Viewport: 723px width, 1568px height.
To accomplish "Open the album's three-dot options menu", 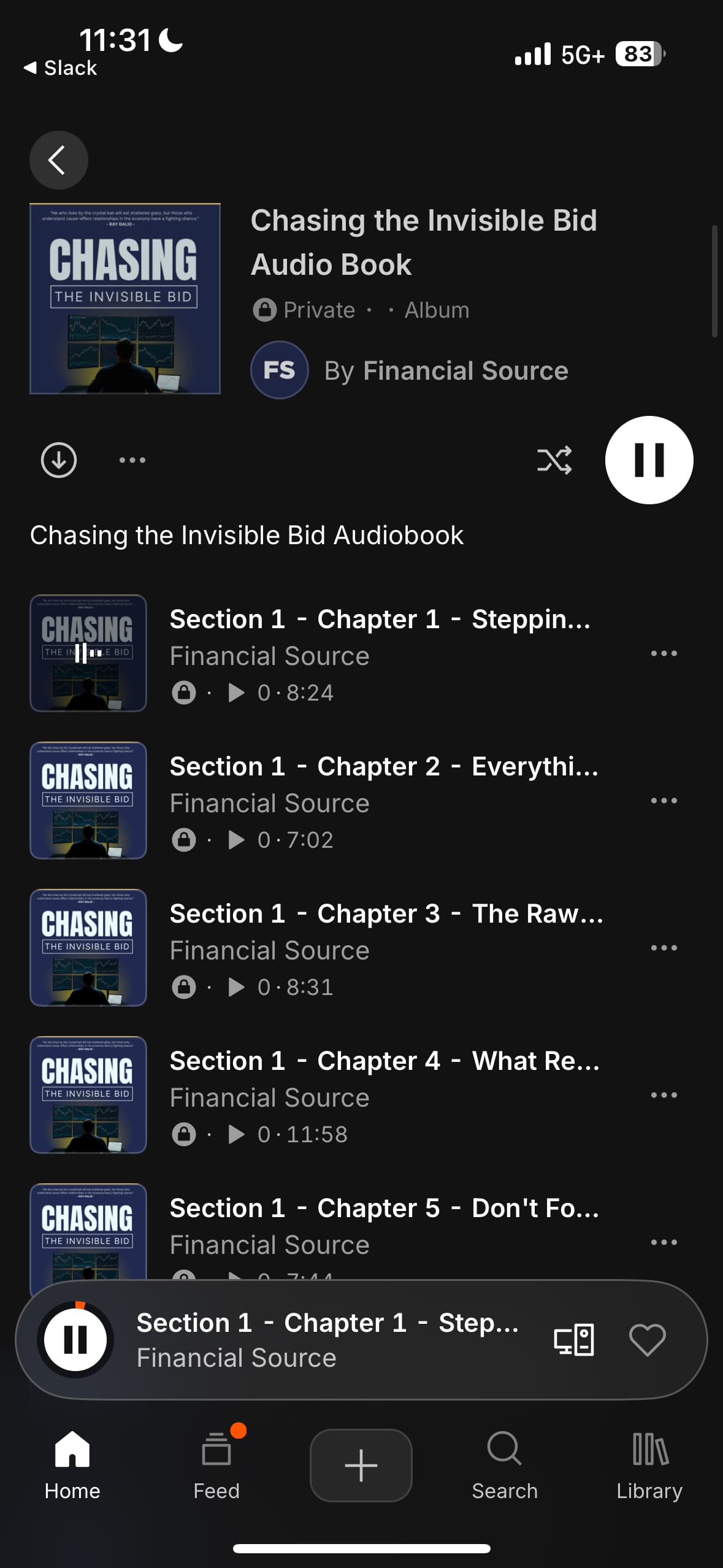I will coord(132,459).
